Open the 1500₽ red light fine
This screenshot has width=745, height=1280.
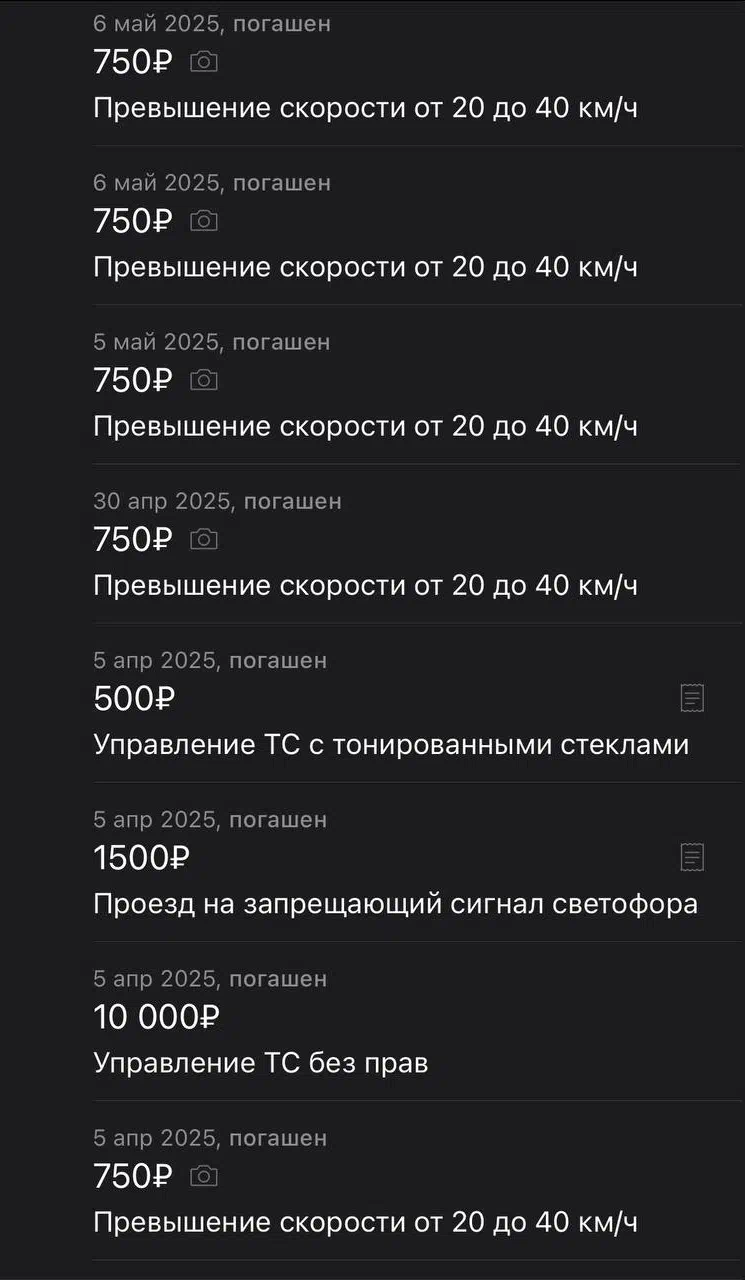pos(400,861)
